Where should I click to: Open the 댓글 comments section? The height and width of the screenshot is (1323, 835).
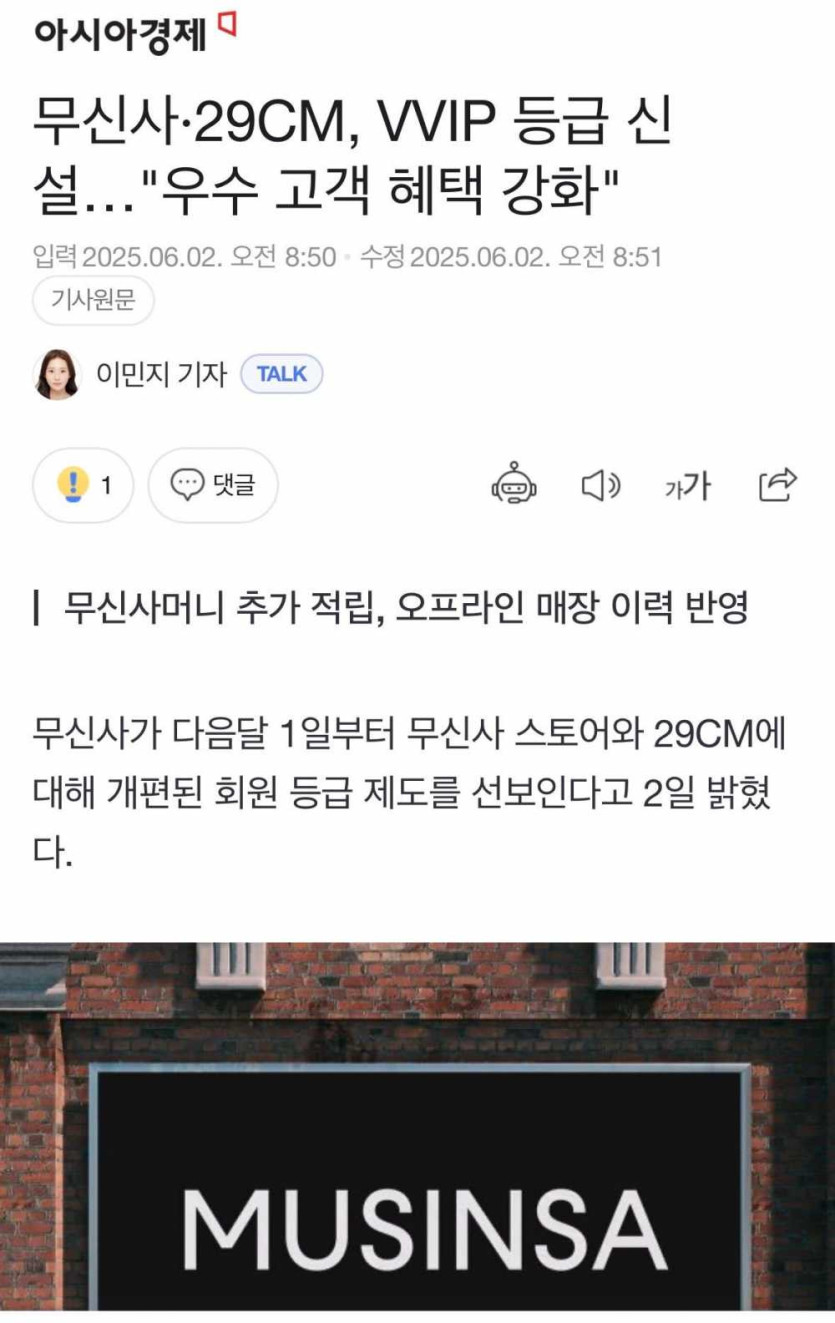click(x=213, y=486)
